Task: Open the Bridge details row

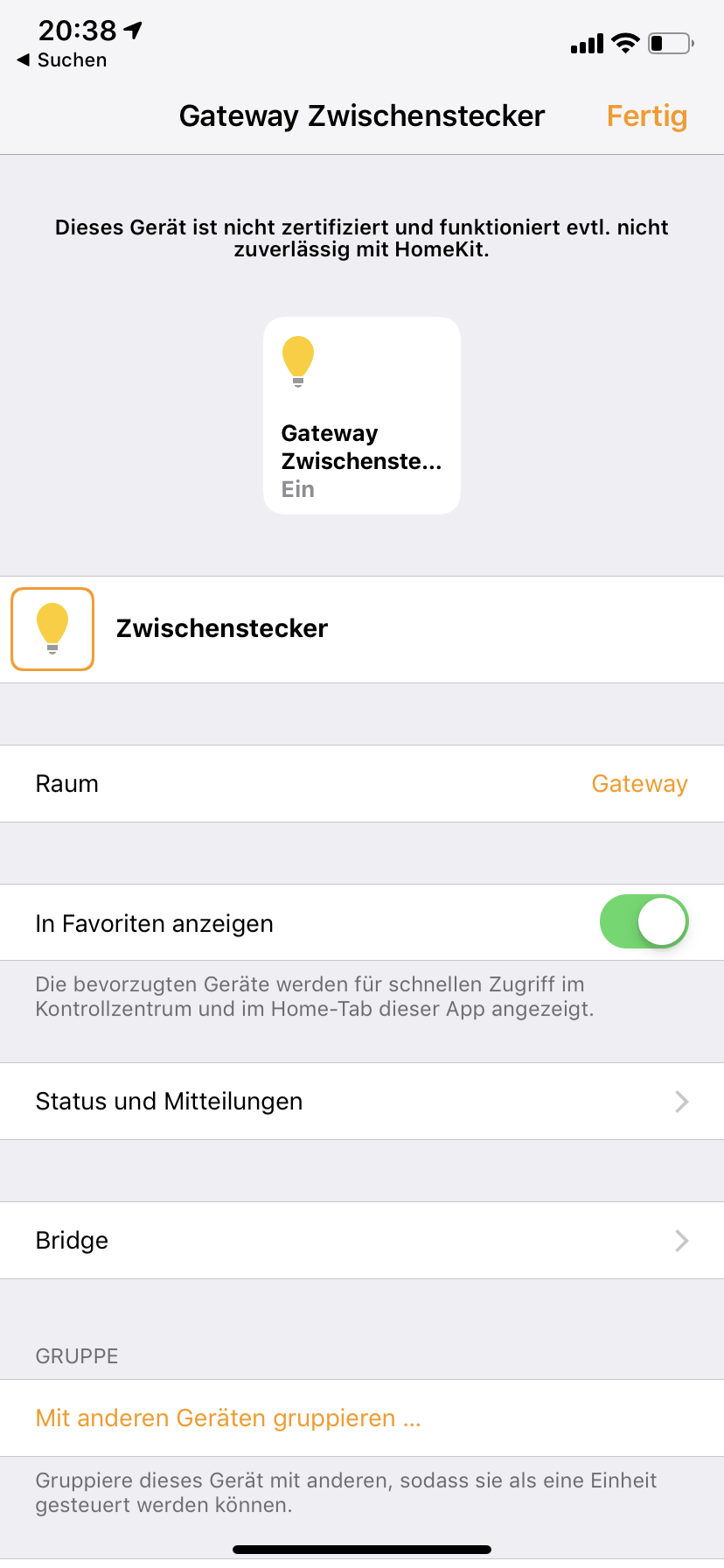Action: 362,1241
